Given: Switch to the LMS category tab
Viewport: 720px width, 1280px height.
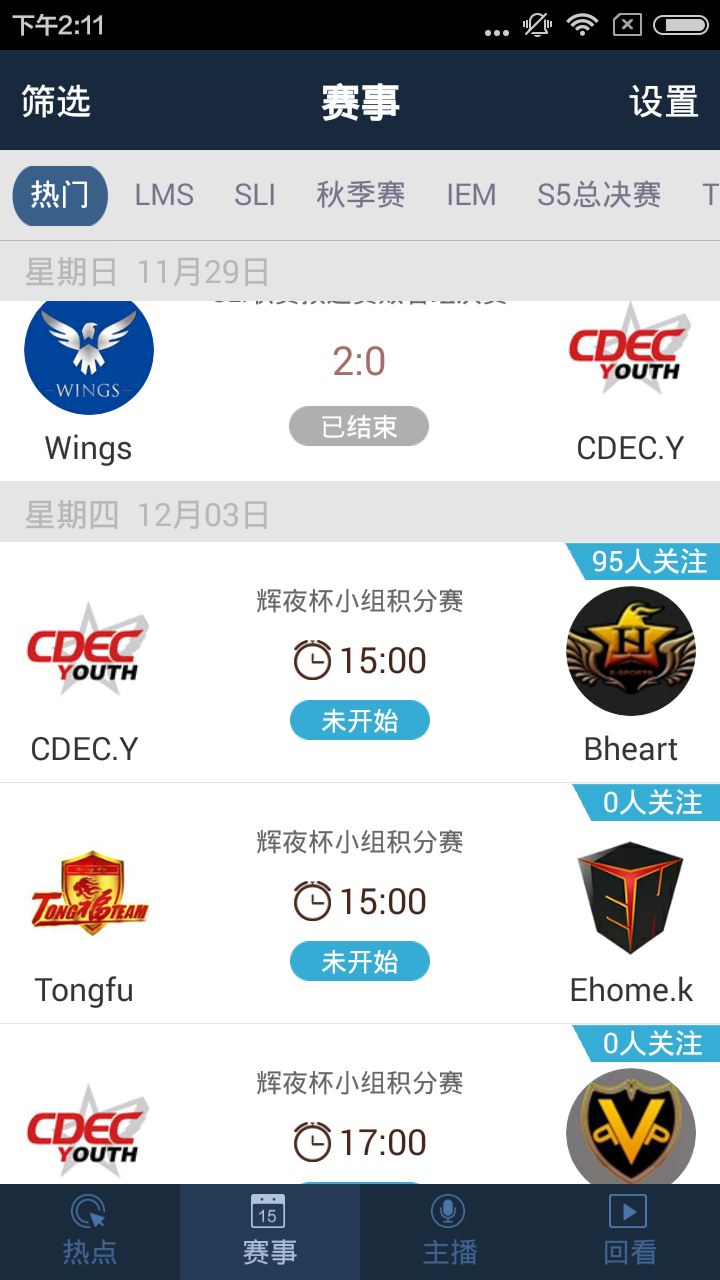Looking at the screenshot, I should (x=163, y=196).
